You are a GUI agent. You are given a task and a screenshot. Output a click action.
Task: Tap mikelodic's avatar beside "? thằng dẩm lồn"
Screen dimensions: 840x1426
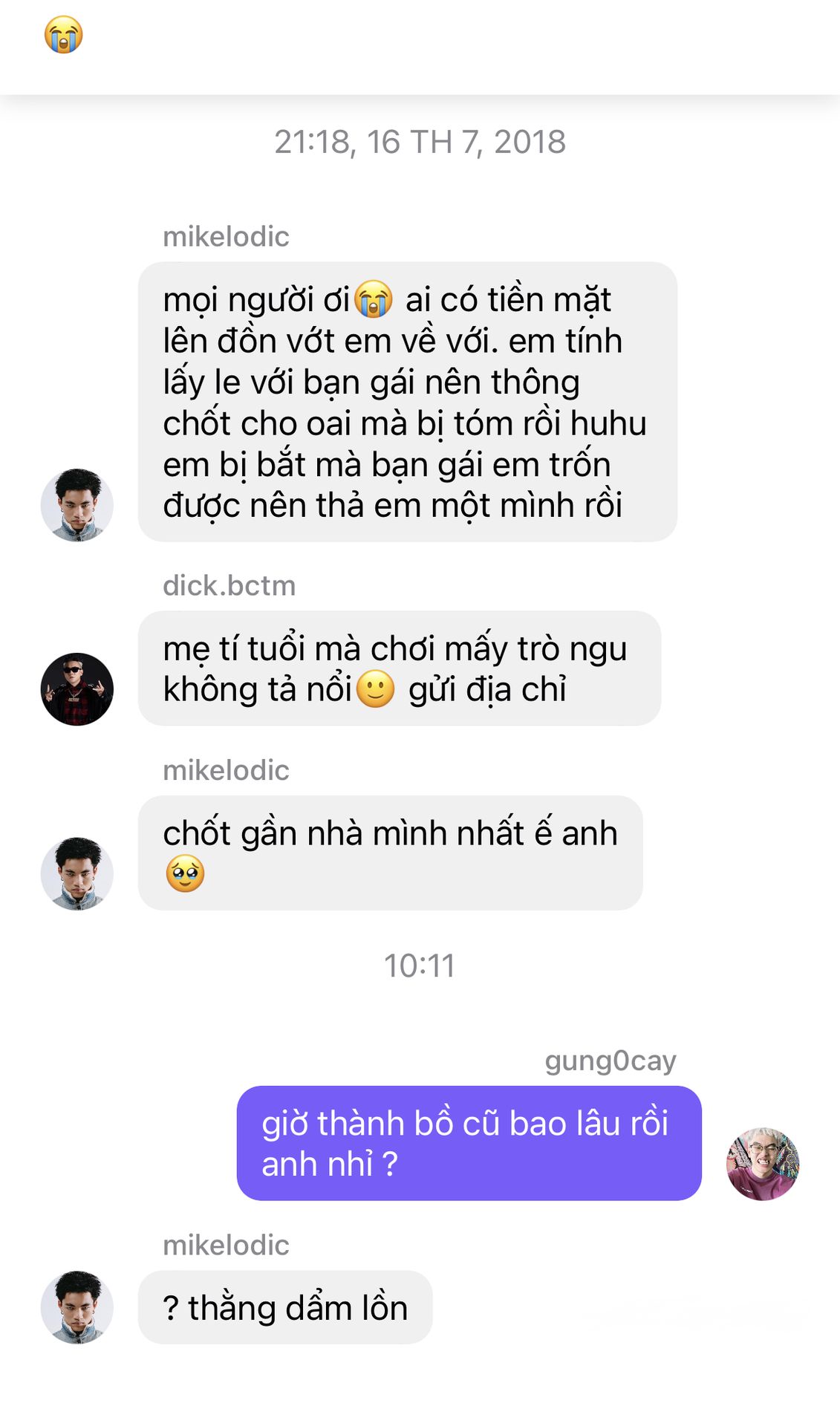tap(77, 1307)
